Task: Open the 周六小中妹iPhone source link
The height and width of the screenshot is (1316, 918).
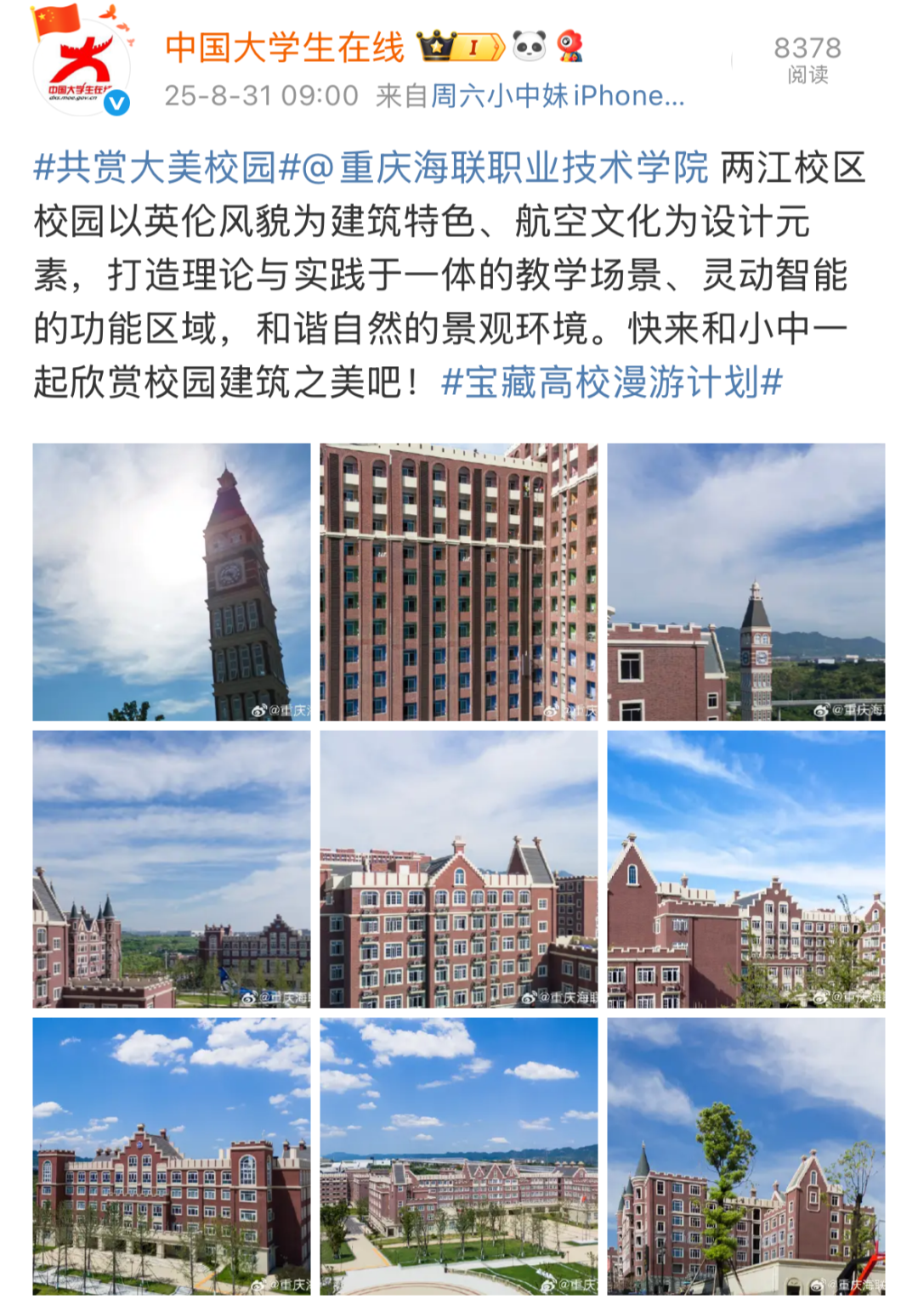Action: tap(557, 96)
